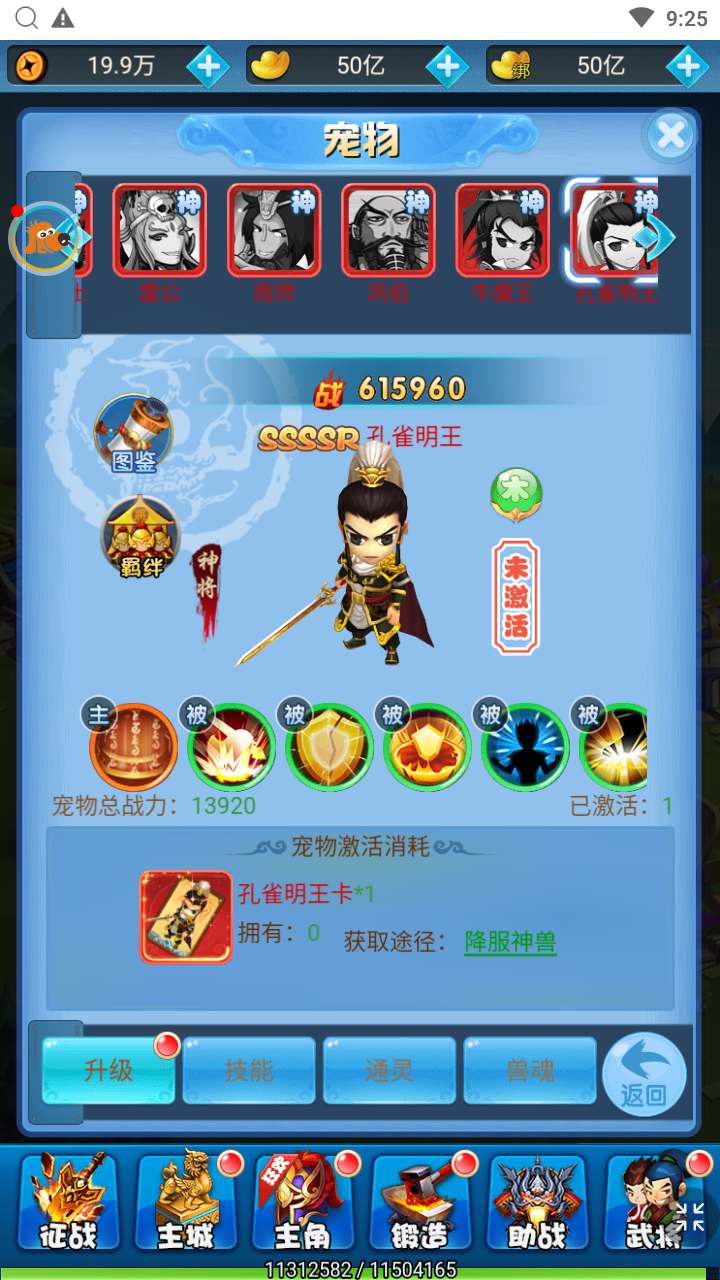Image resolution: width=720 pixels, height=1280 pixels.
Task: Switch to the 技能 skills tab
Action: point(249,1070)
